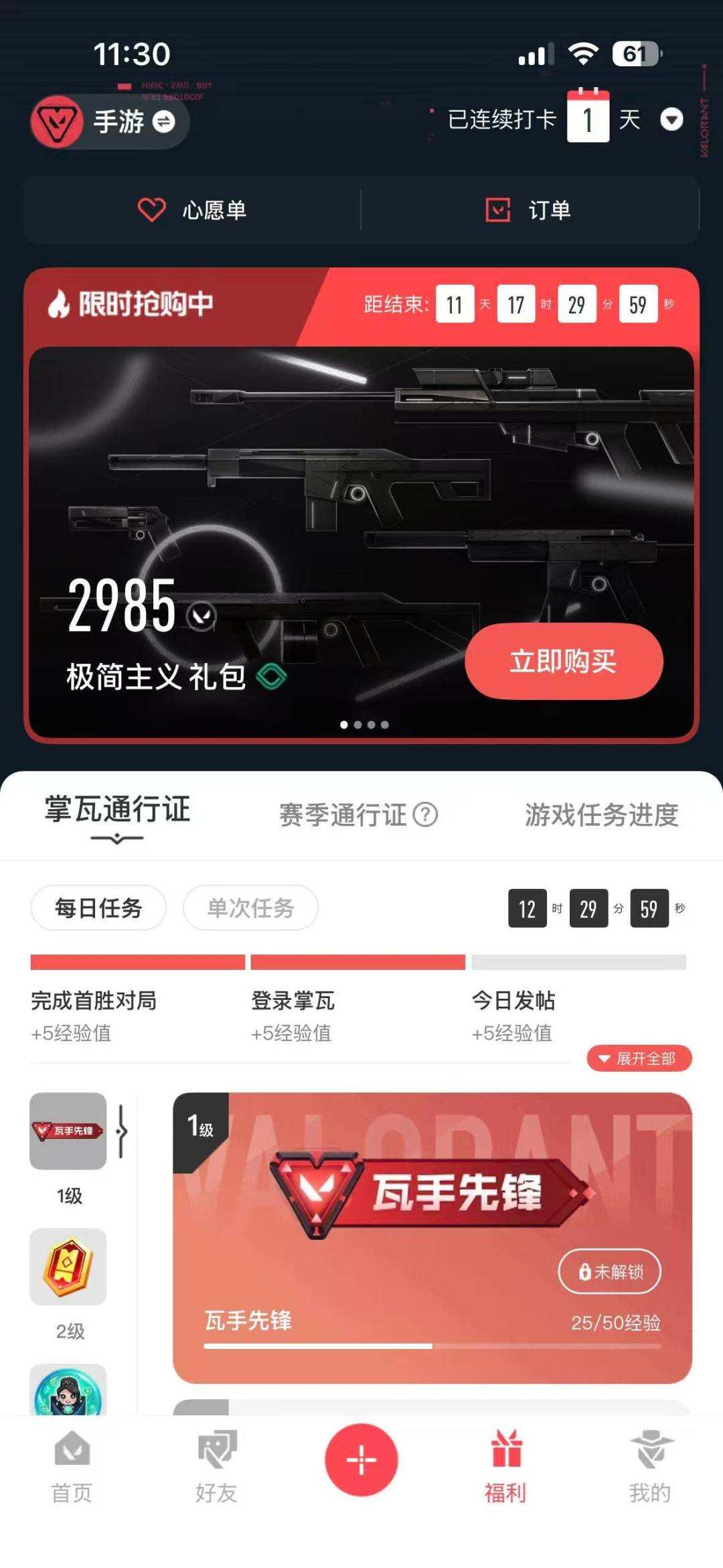The width and height of the screenshot is (723, 1568).
Task: Select the second carousel dot
Action: tap(357, 723)
